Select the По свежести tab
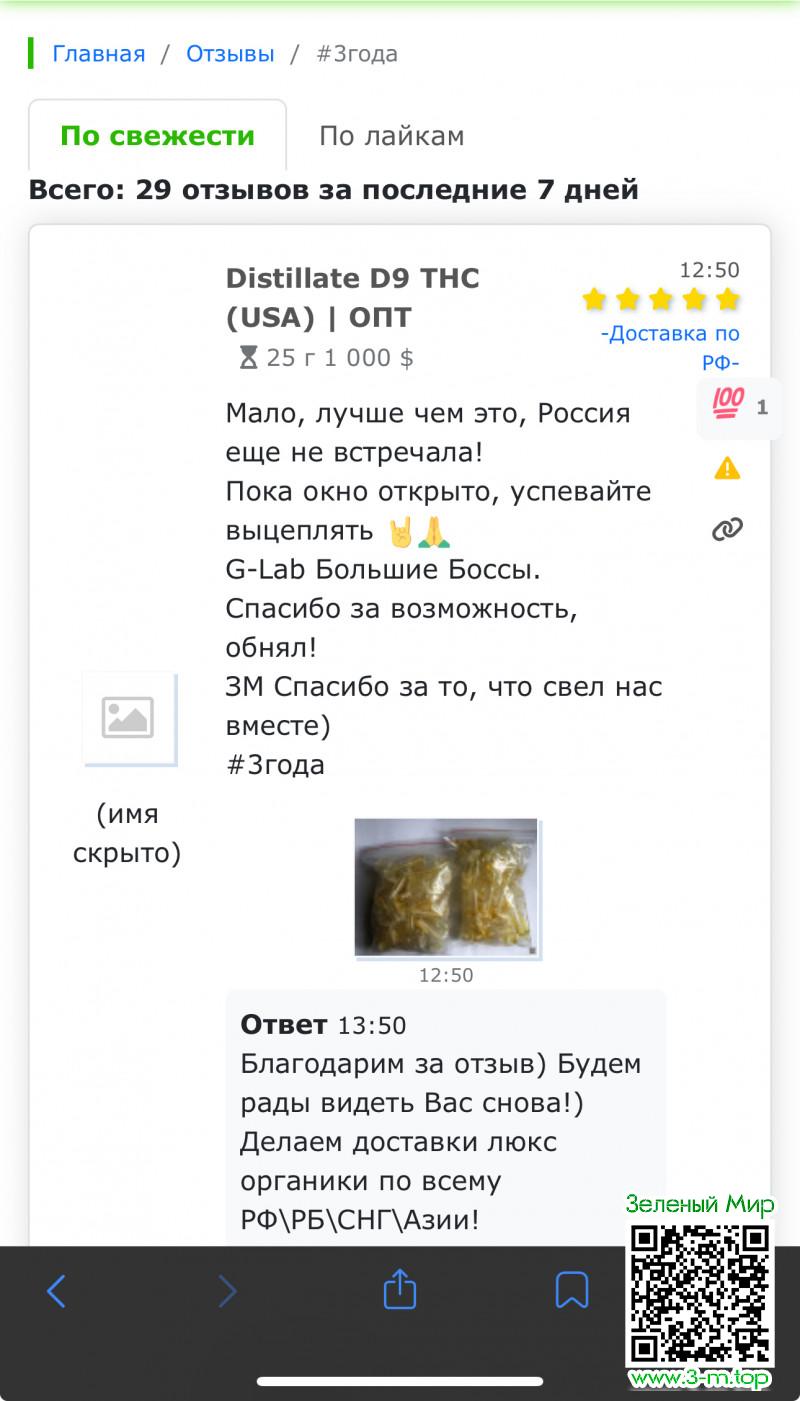The width and height of the screenshot is (800, 1401). pos(157,136)
